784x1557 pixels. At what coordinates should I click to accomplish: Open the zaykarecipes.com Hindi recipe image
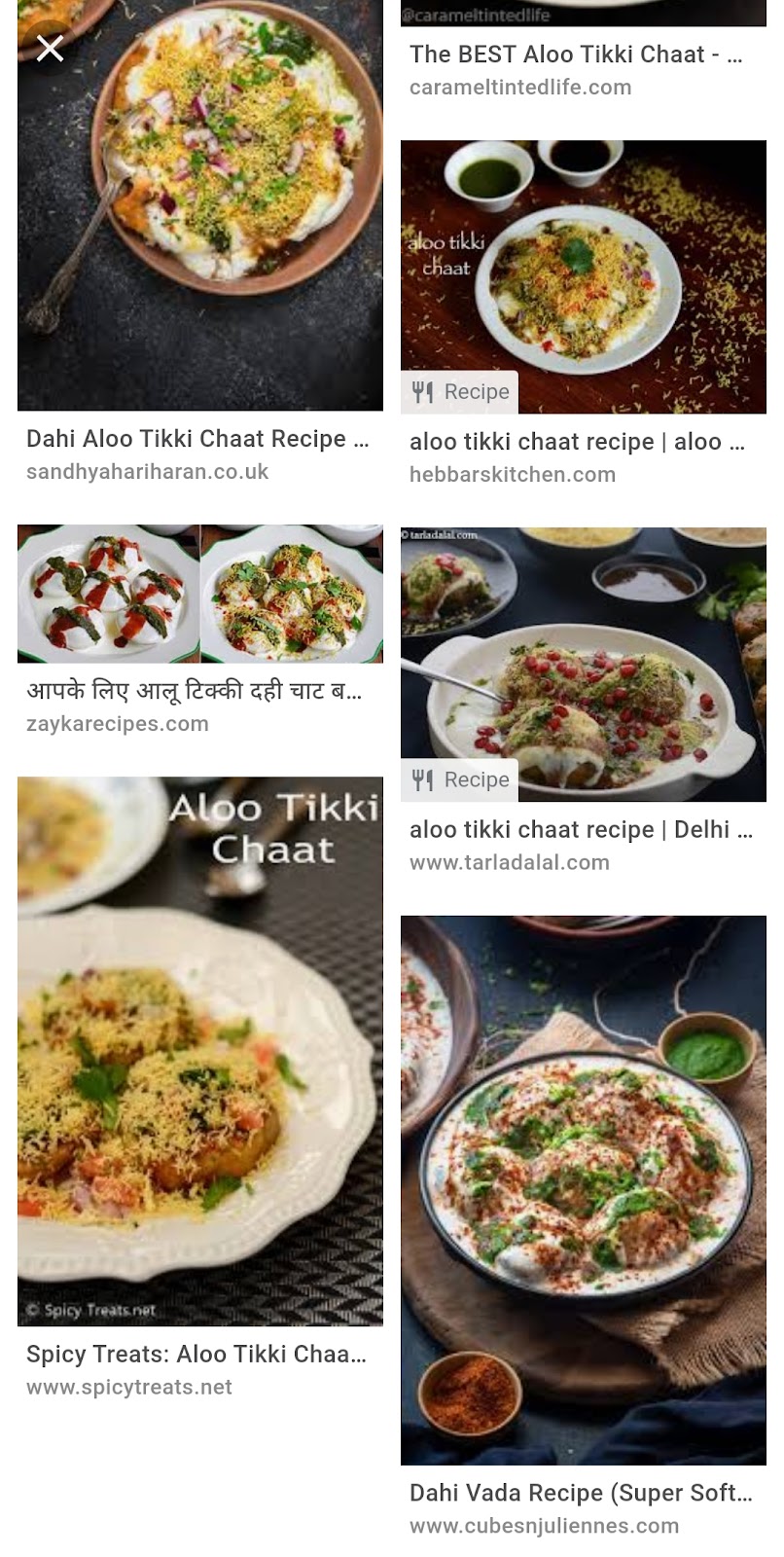click(x=199, y=594)
